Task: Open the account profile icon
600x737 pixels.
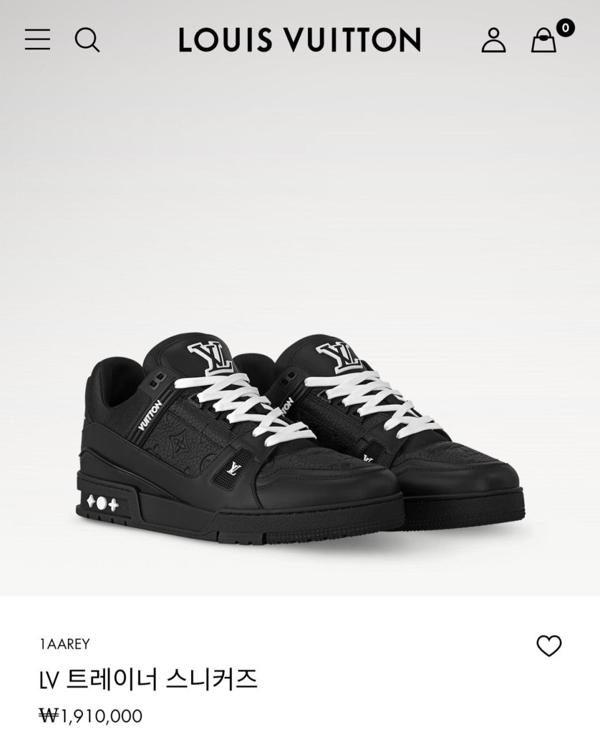Action: click(x=493, y=40)
